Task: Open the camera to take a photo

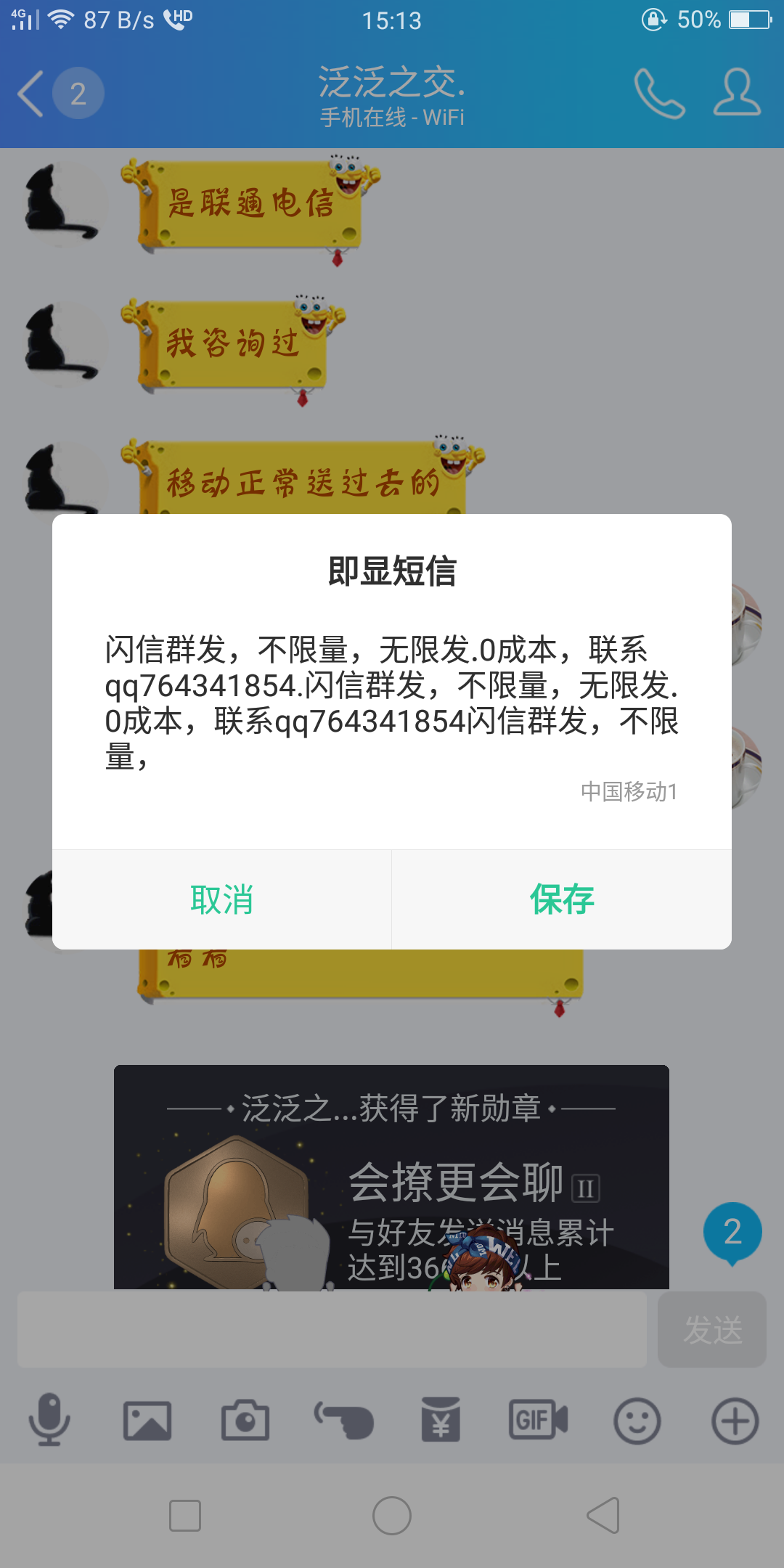Action: [x=245, y=1421]
